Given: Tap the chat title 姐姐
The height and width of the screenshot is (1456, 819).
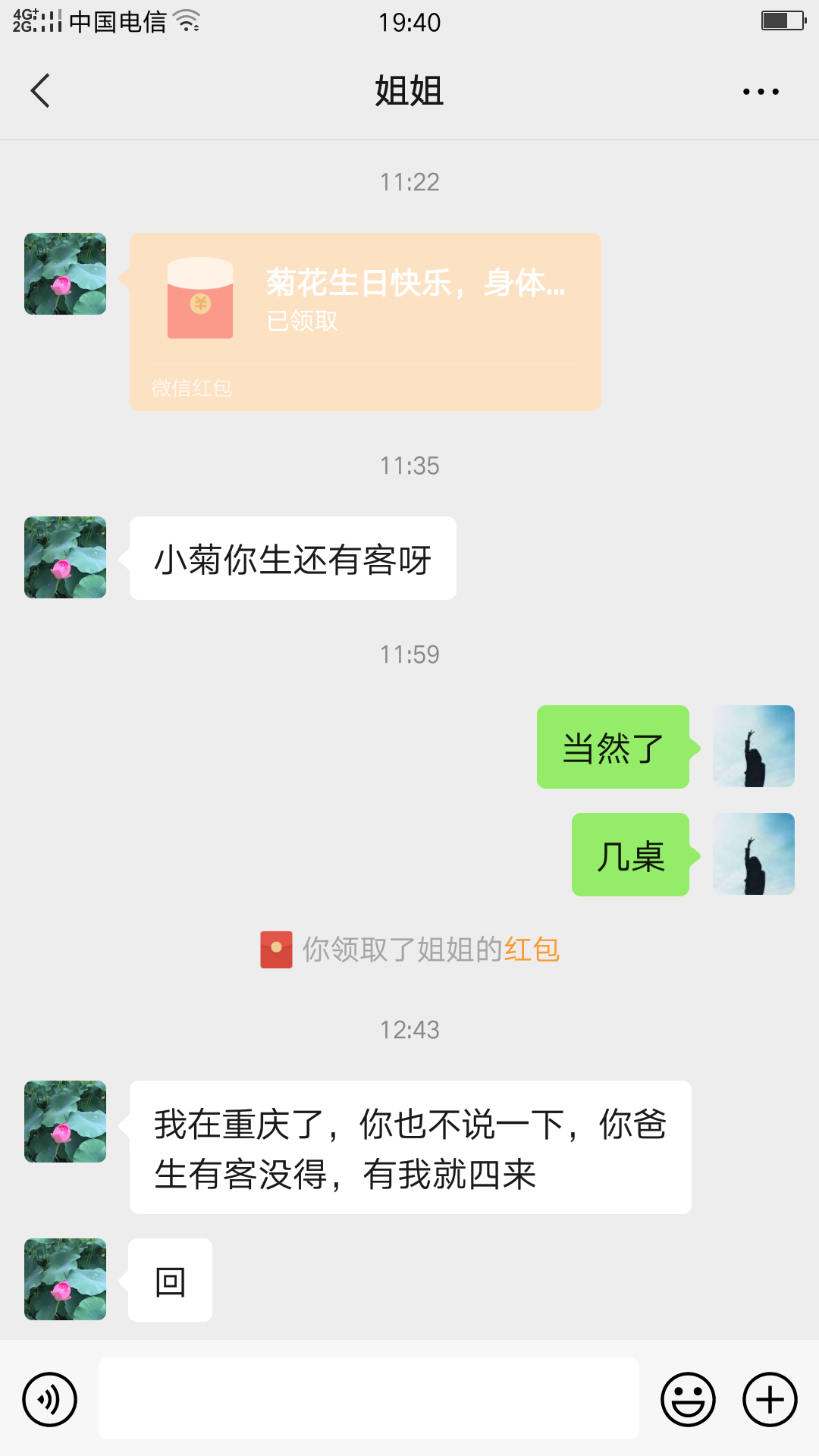Looking at the screenshot, I should click(409, 89).
